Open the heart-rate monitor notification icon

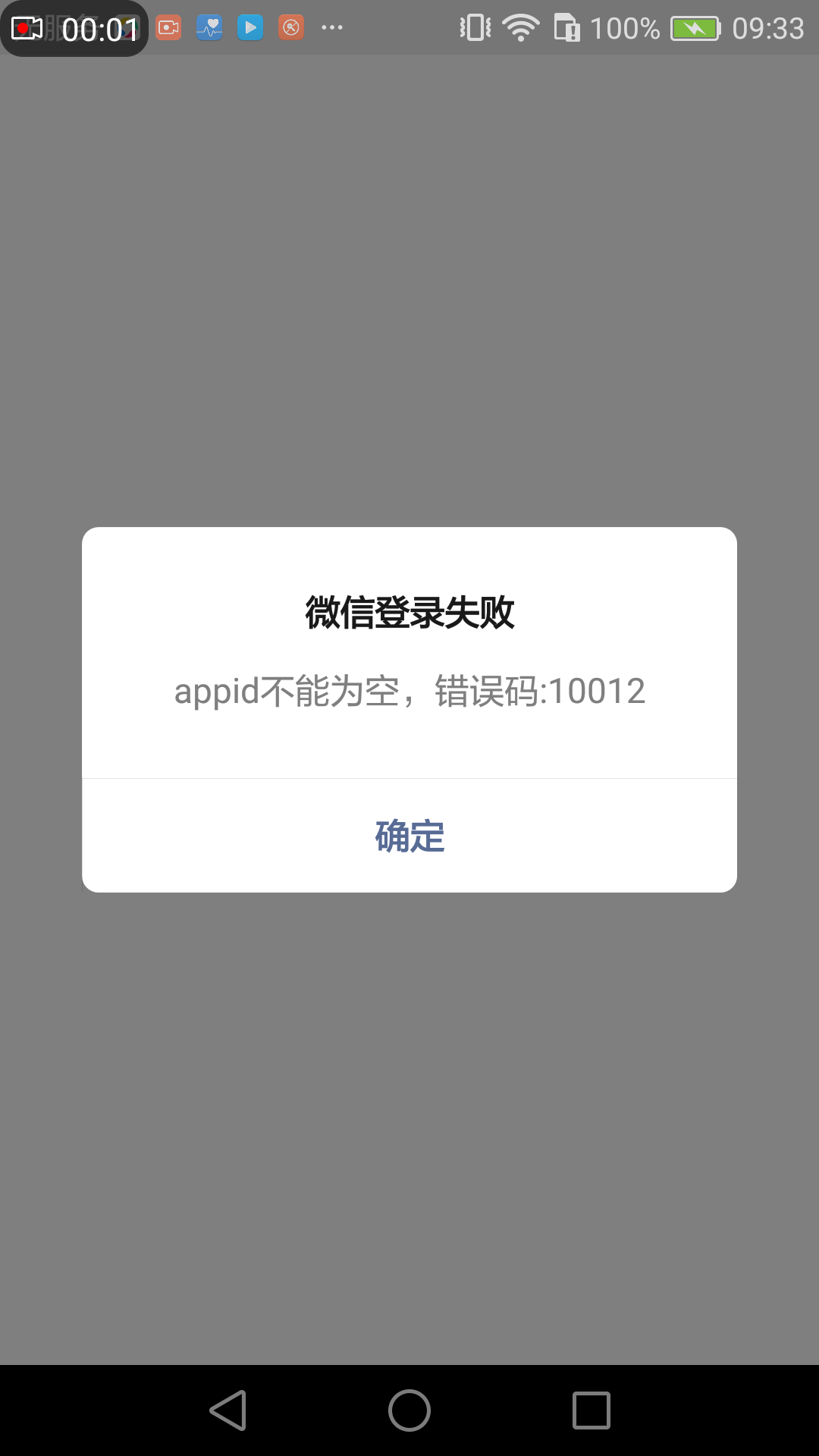(209, 27)
